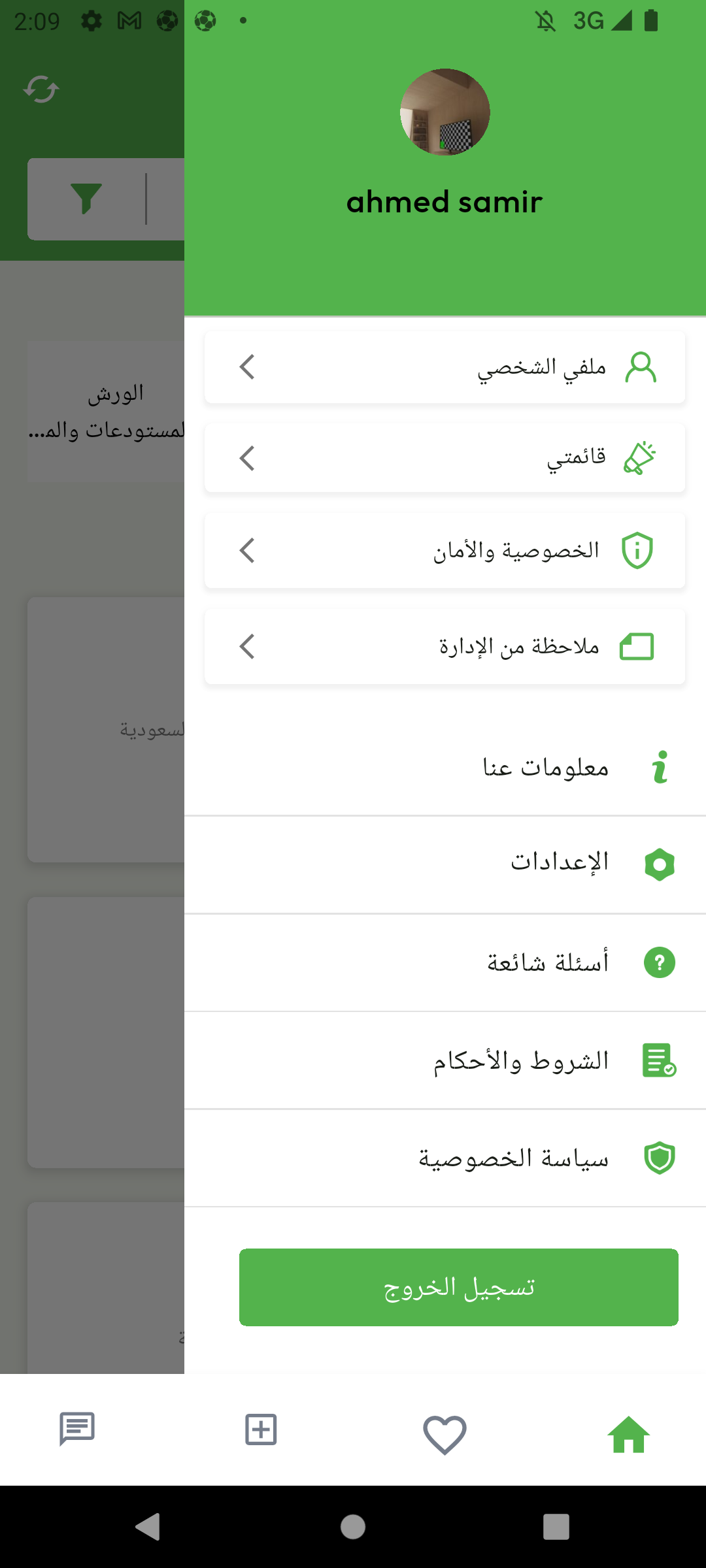This screenshot has height=1568, width=706.
Task: Tap تسجيل الخروج to log out
Action: click(x=458, y=1287)
